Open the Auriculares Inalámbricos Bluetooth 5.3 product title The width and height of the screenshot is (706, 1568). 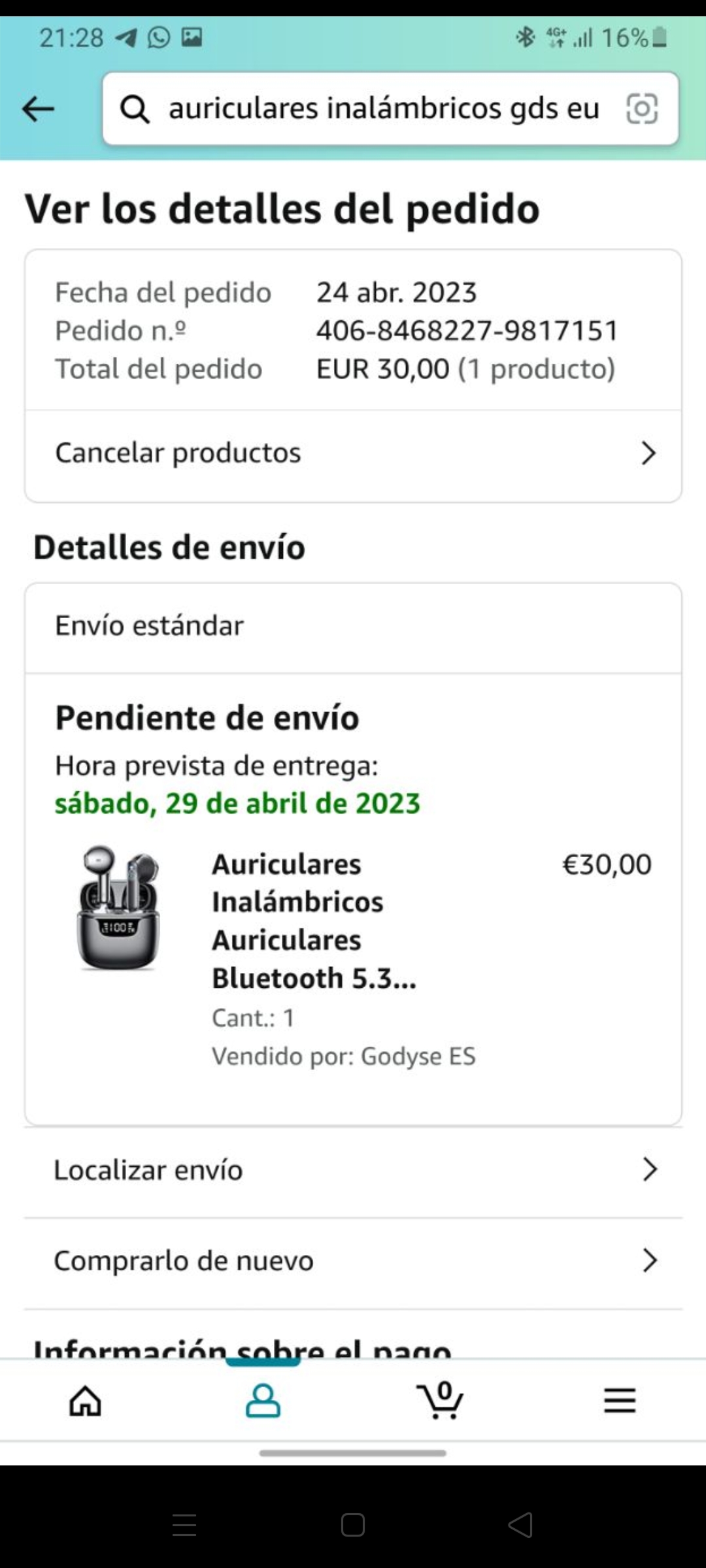click(x=314, y=921)
